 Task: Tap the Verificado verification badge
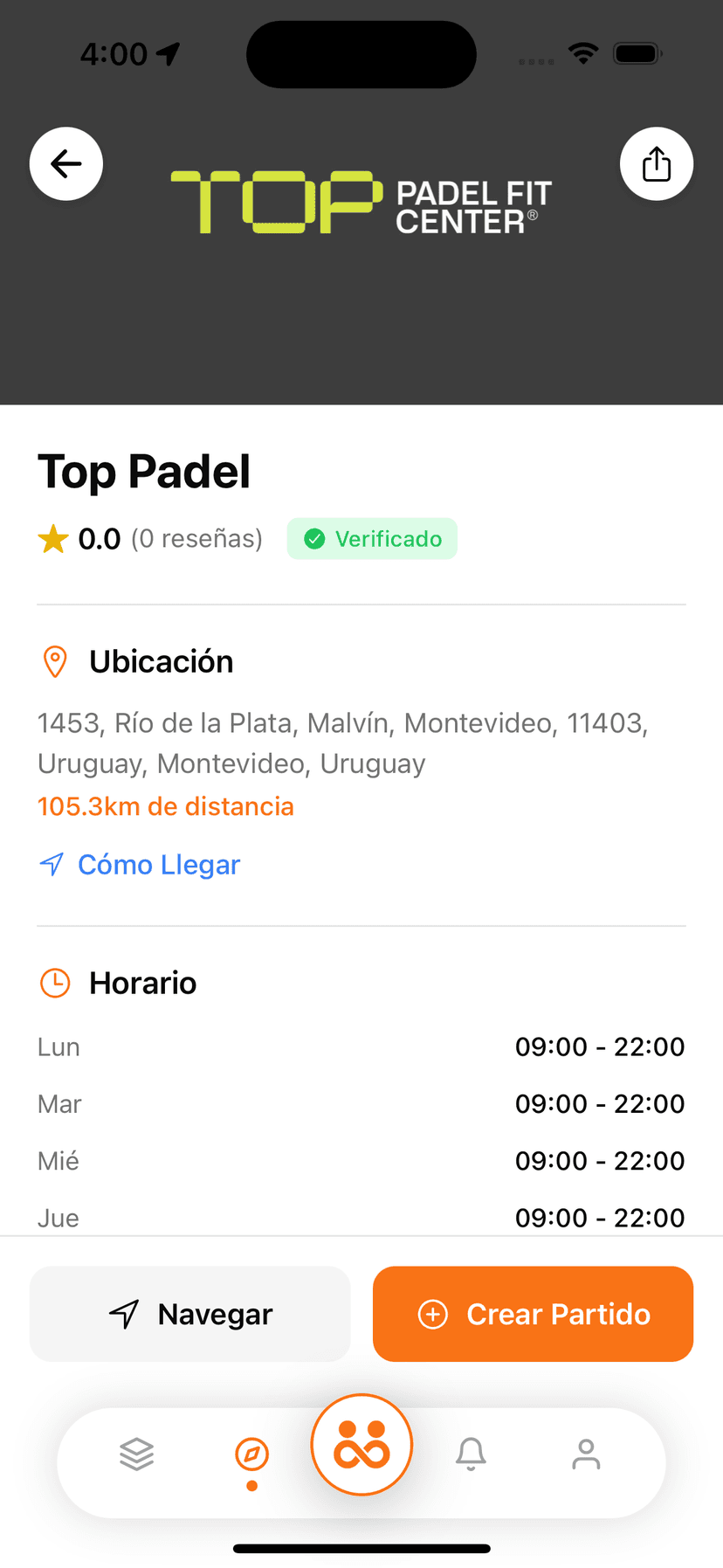(372, 539)
